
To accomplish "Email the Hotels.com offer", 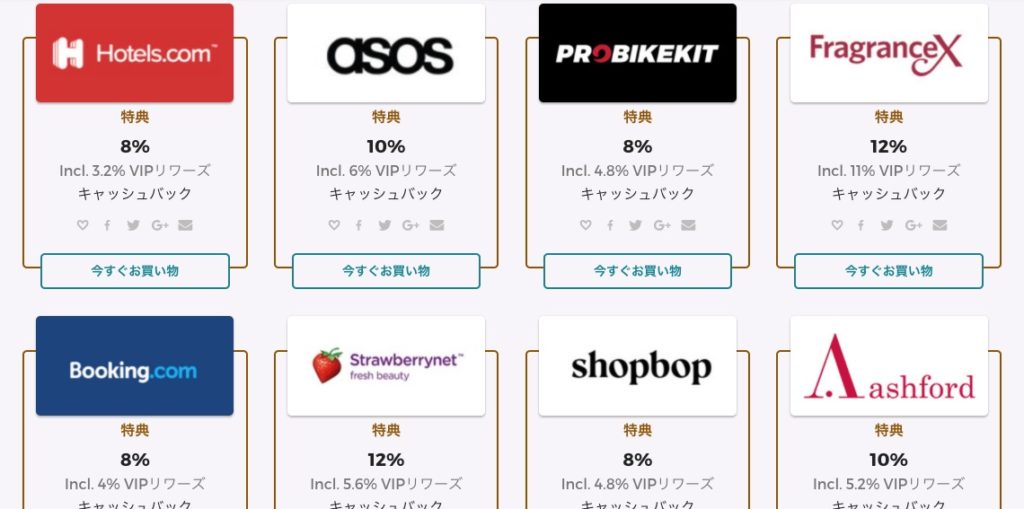I will tap(185, 225).
